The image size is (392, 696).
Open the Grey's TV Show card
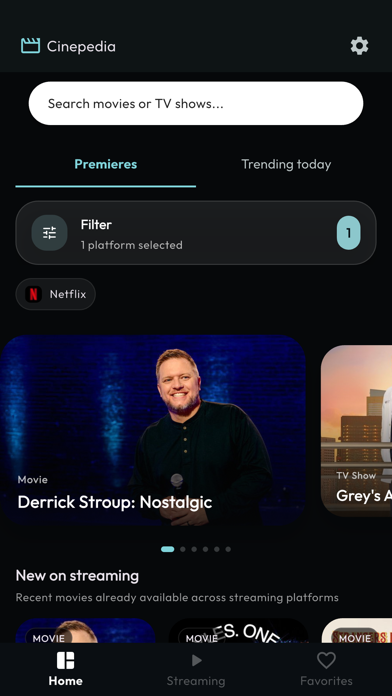click(356, 431)
